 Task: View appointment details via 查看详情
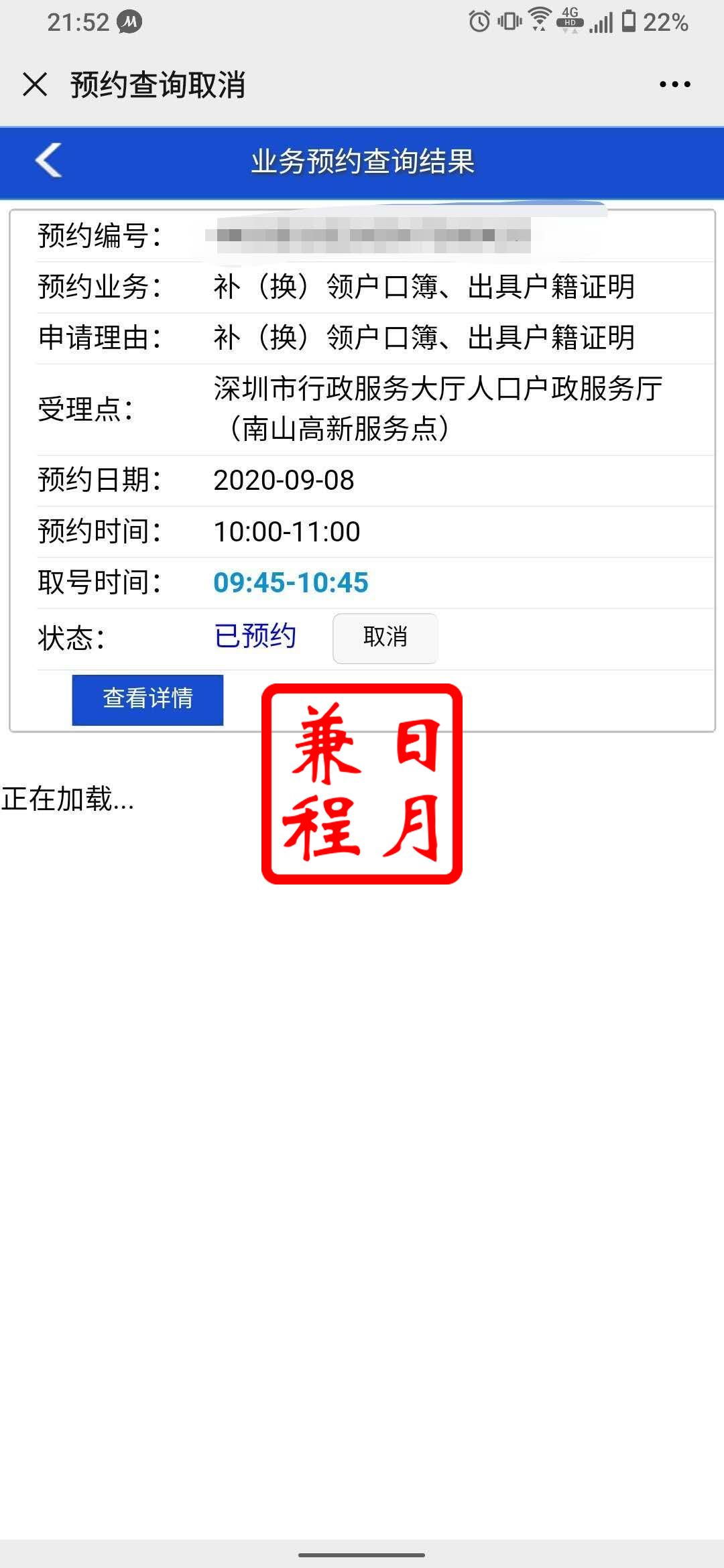point(147,699)
